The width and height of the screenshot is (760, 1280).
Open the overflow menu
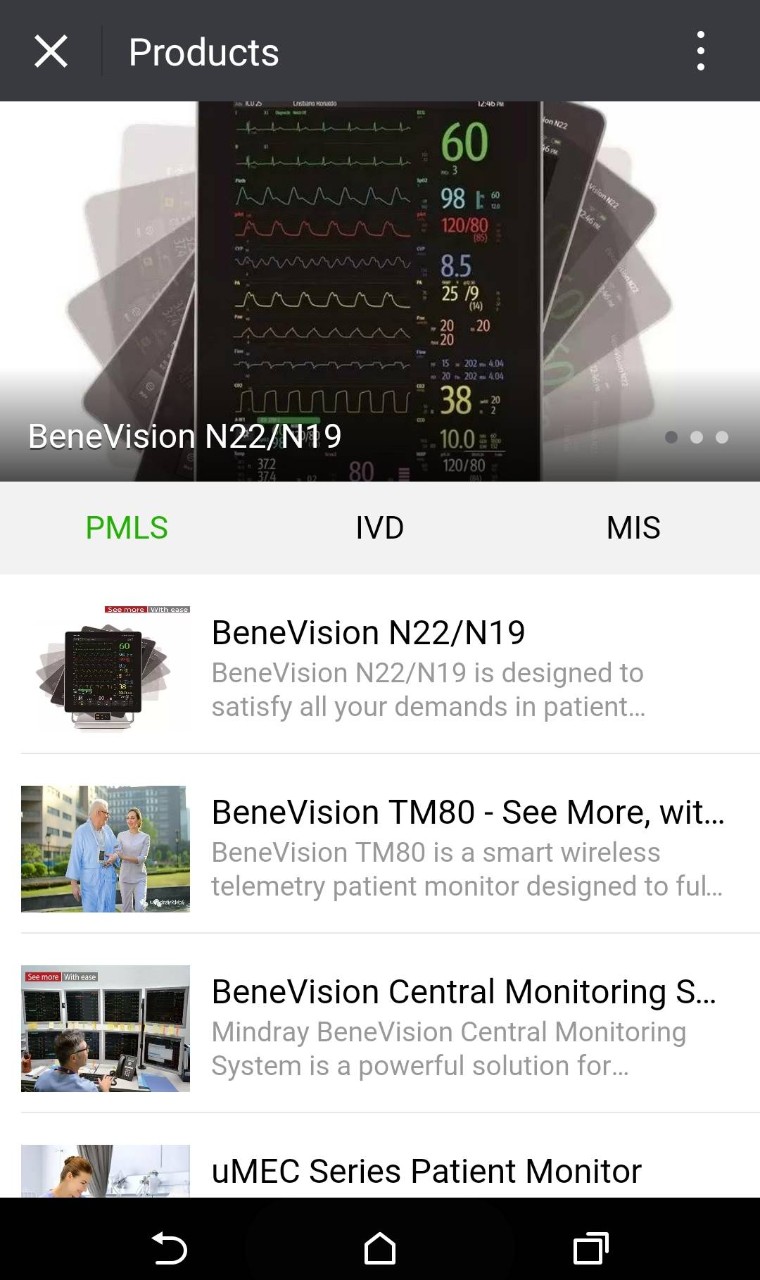[x=701, y=51]
